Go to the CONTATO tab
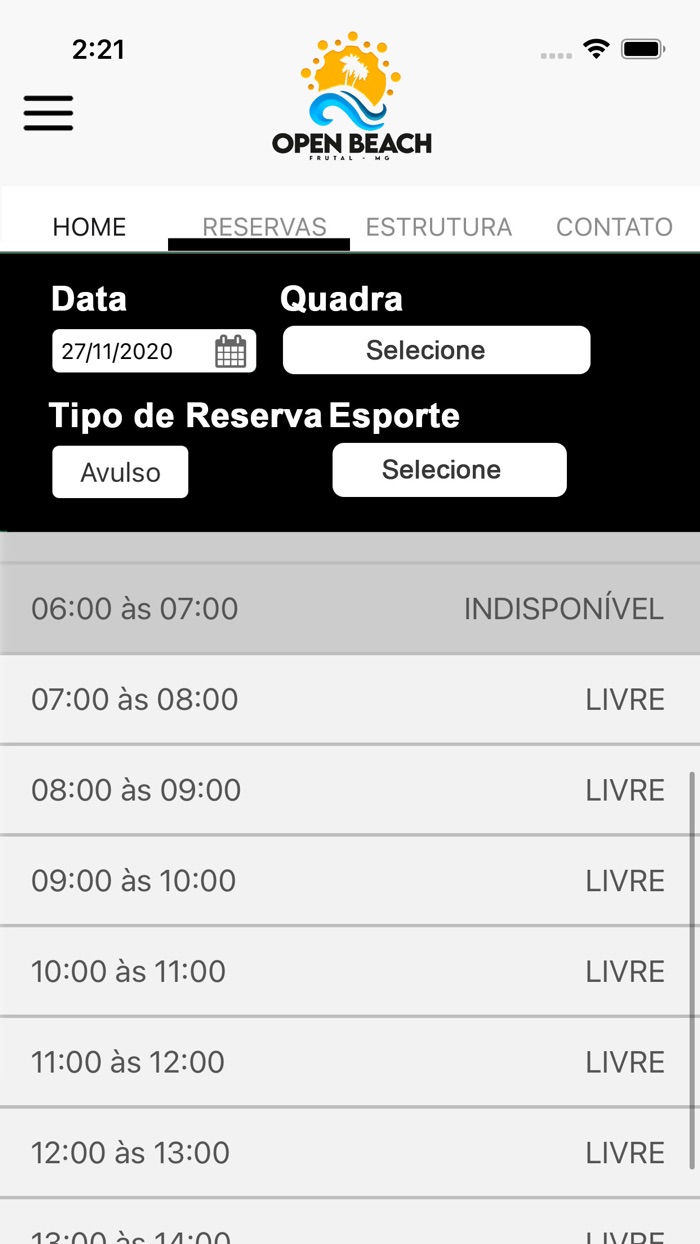 (x=614, y=227)
